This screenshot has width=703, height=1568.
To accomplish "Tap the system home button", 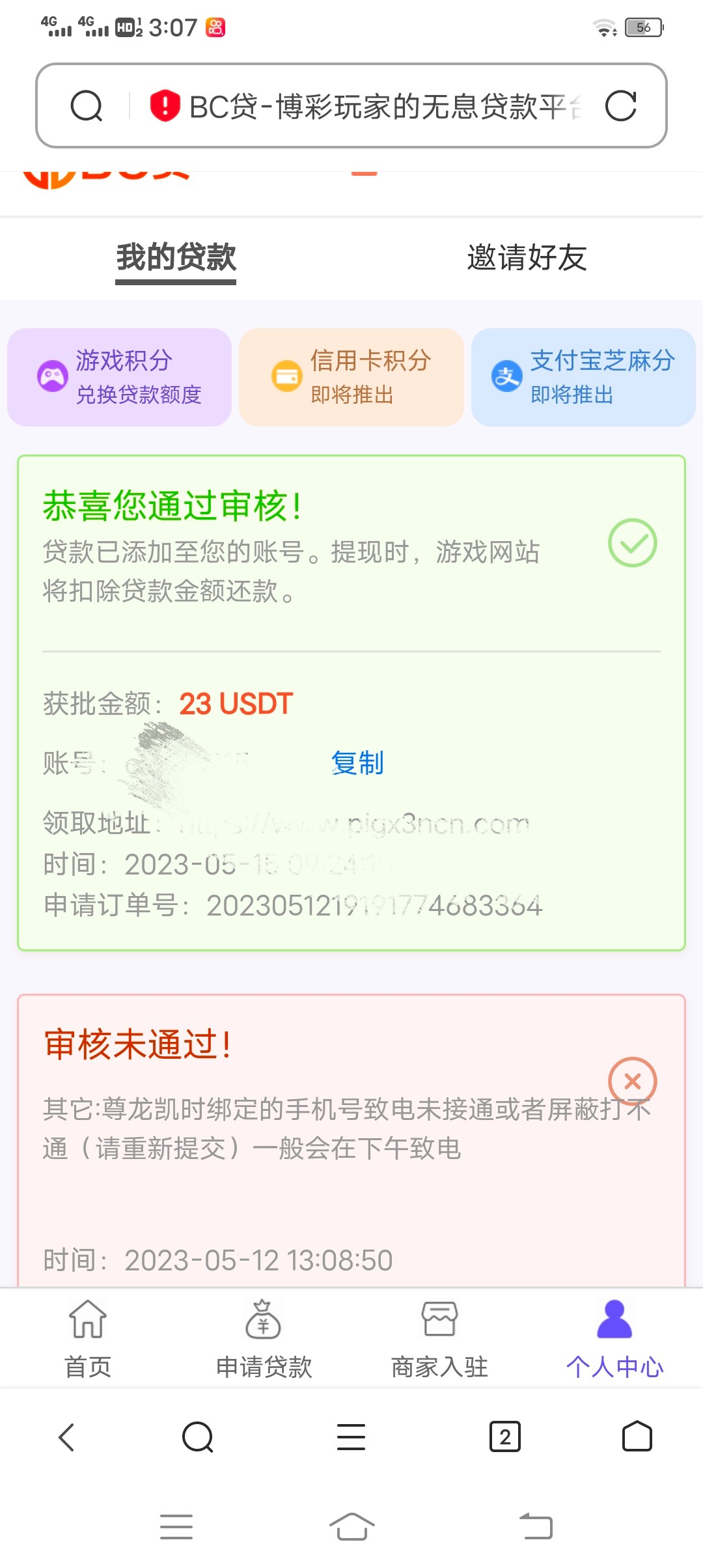I will pyautogui.click(x=351, y=1526).
